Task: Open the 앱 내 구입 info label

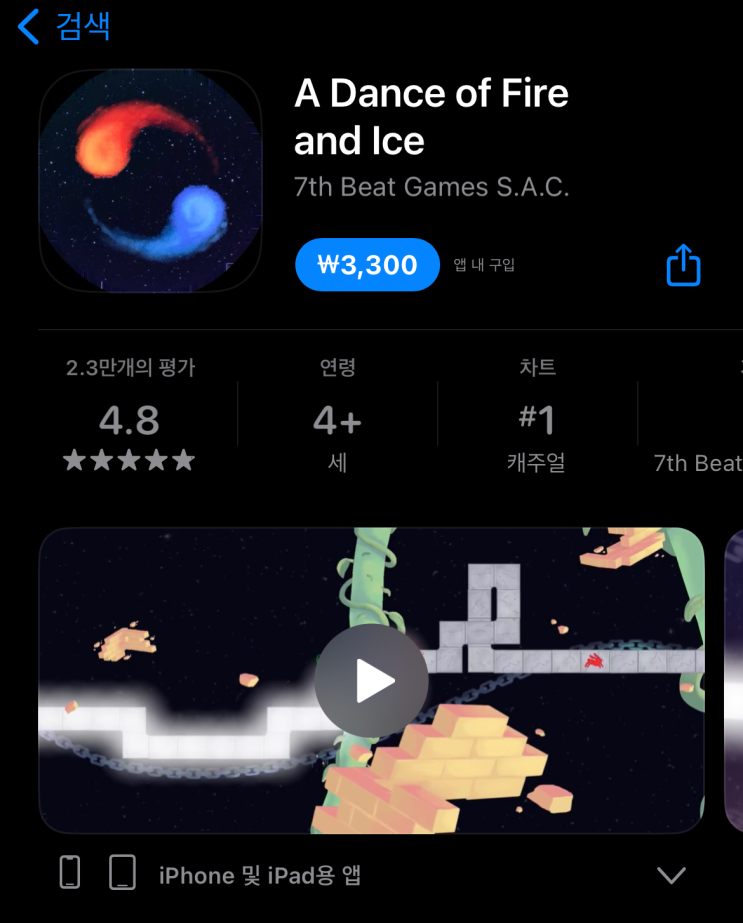Action: [482, 266]
